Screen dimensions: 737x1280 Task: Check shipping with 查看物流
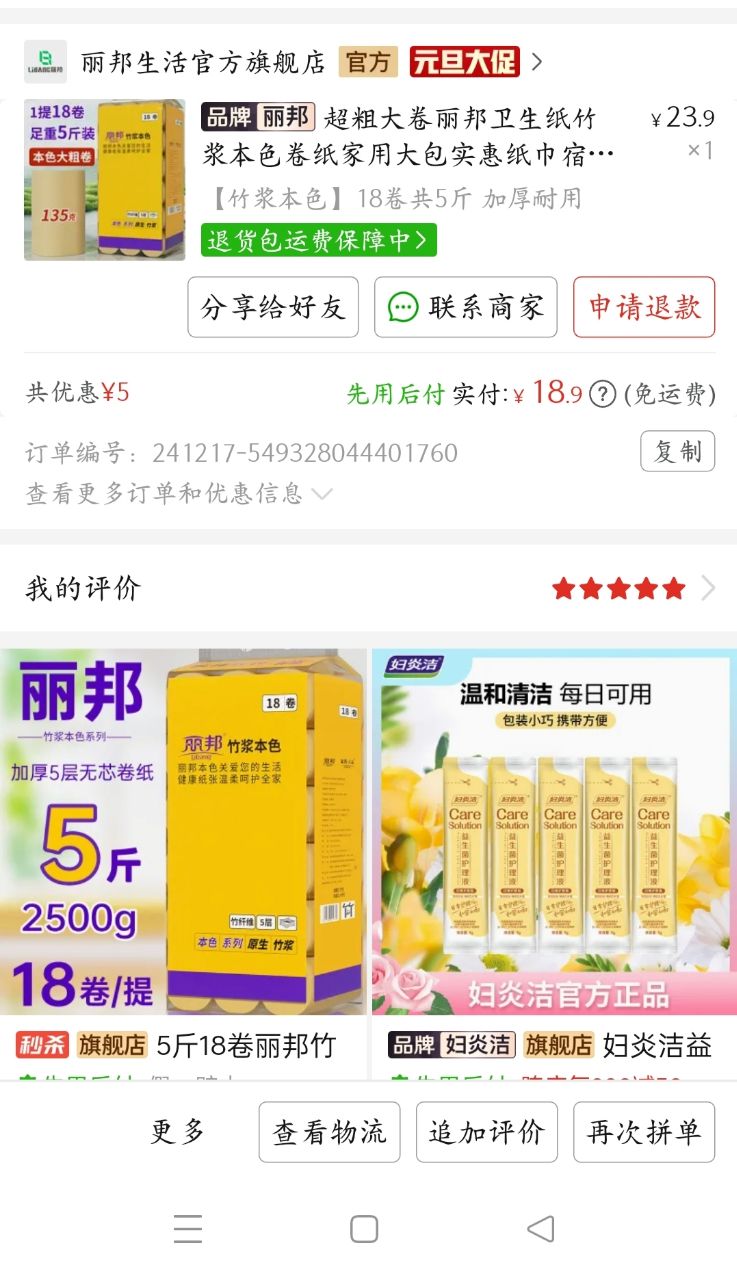tap(329, 1132)
